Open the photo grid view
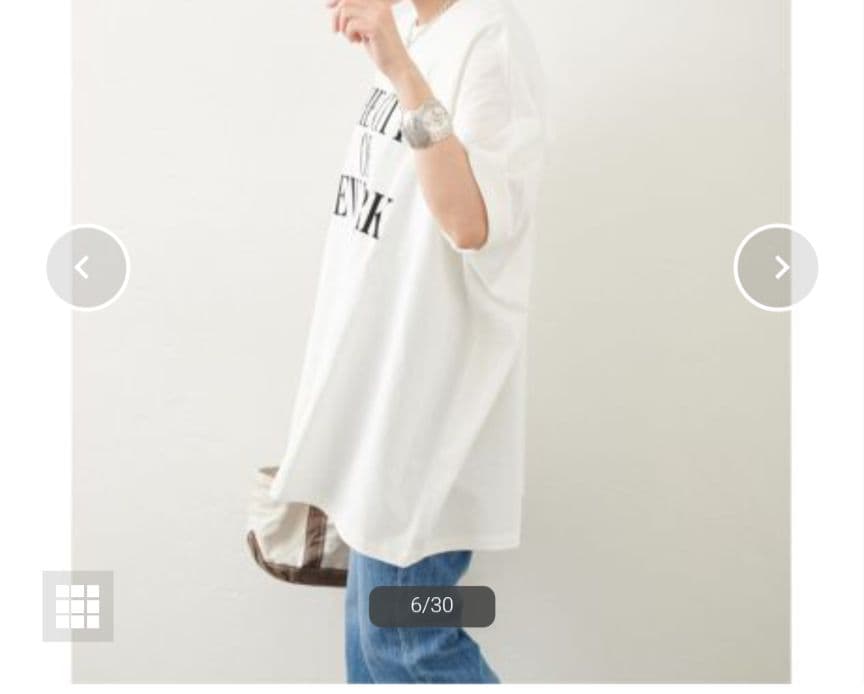The width and height of the screenshot is (864, 694). pyautogui.click(x=78, y=606)
